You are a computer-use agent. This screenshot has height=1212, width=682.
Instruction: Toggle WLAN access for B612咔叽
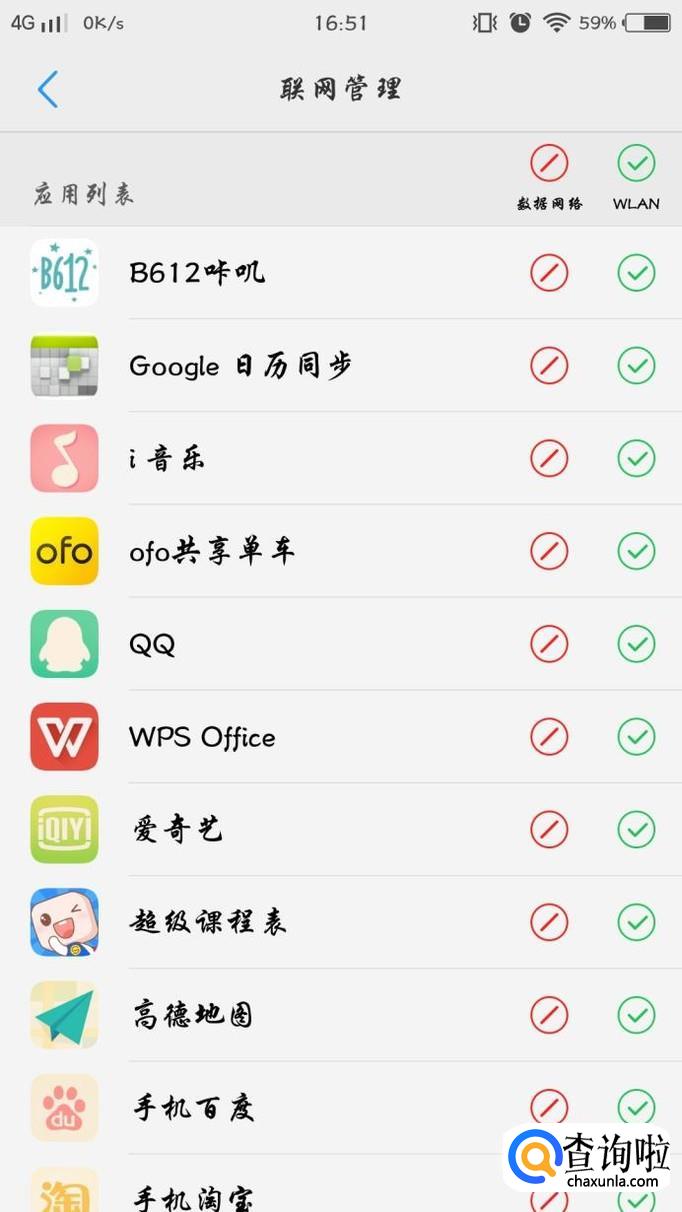pyautogui.click(x=636, y=273)
